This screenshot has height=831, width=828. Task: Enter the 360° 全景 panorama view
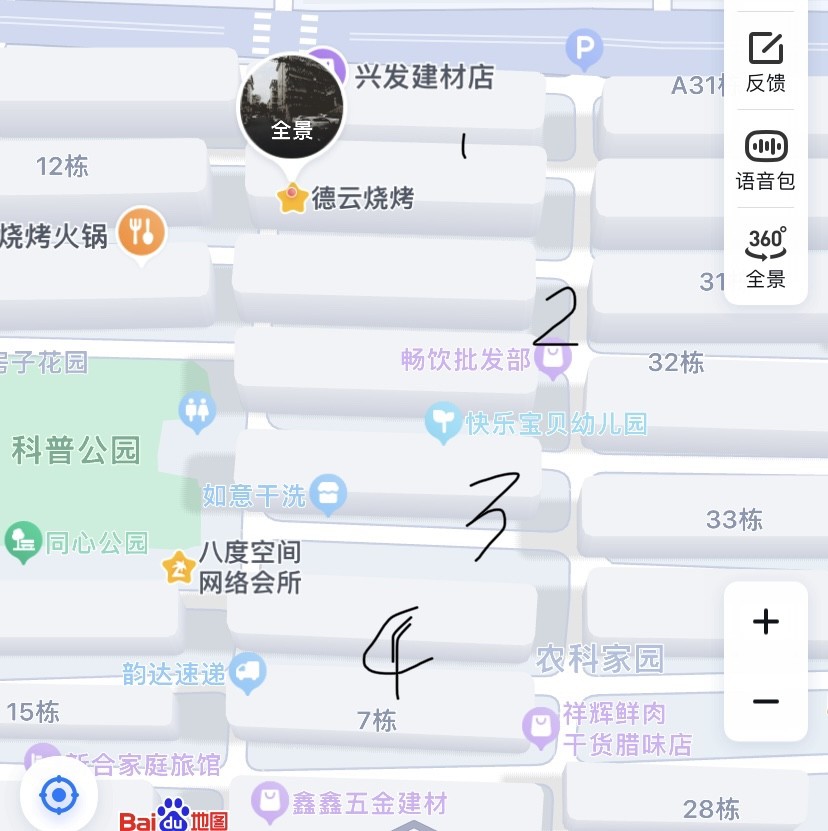tap(766, 256)
